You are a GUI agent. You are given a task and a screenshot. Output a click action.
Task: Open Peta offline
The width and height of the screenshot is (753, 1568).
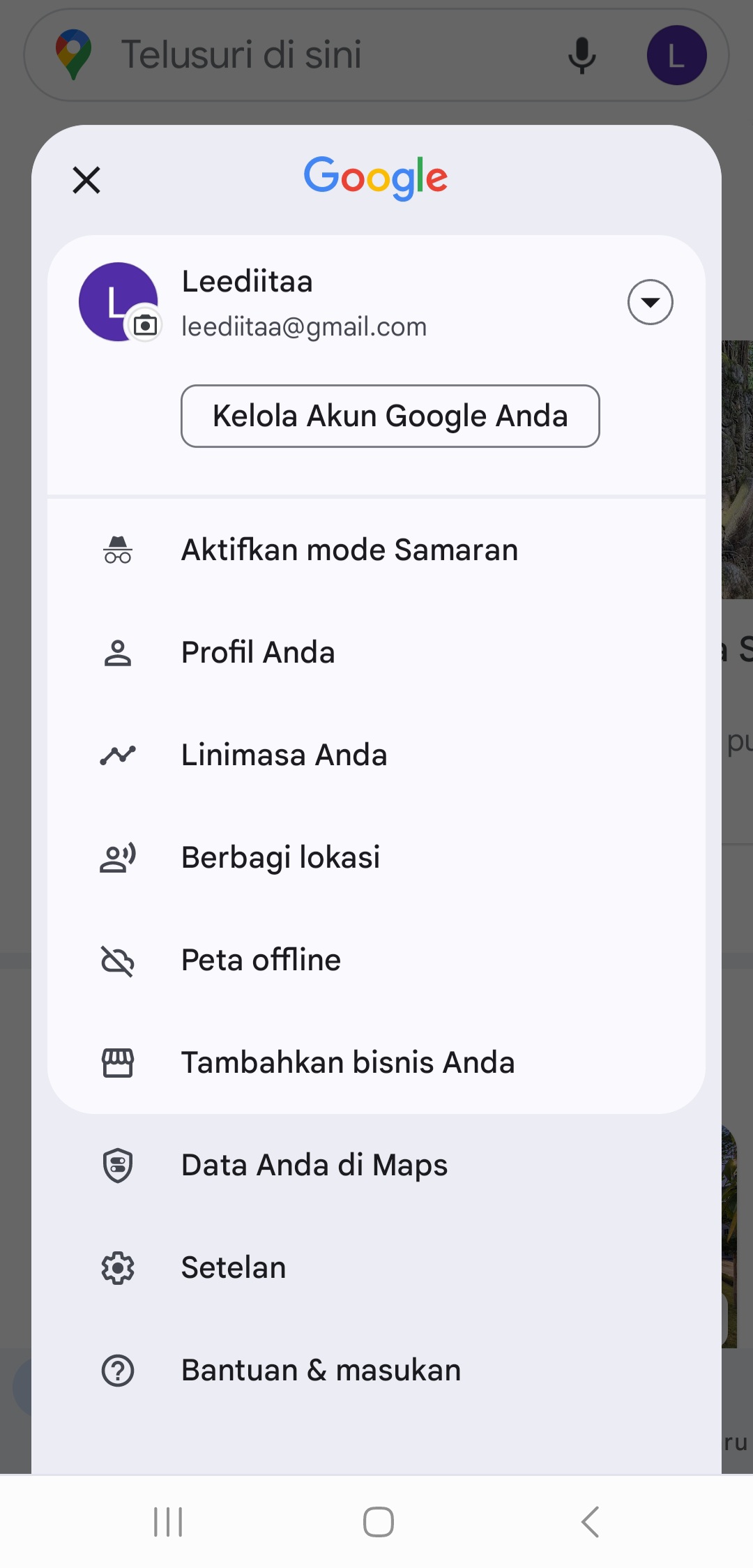click(x=376, y=960)
